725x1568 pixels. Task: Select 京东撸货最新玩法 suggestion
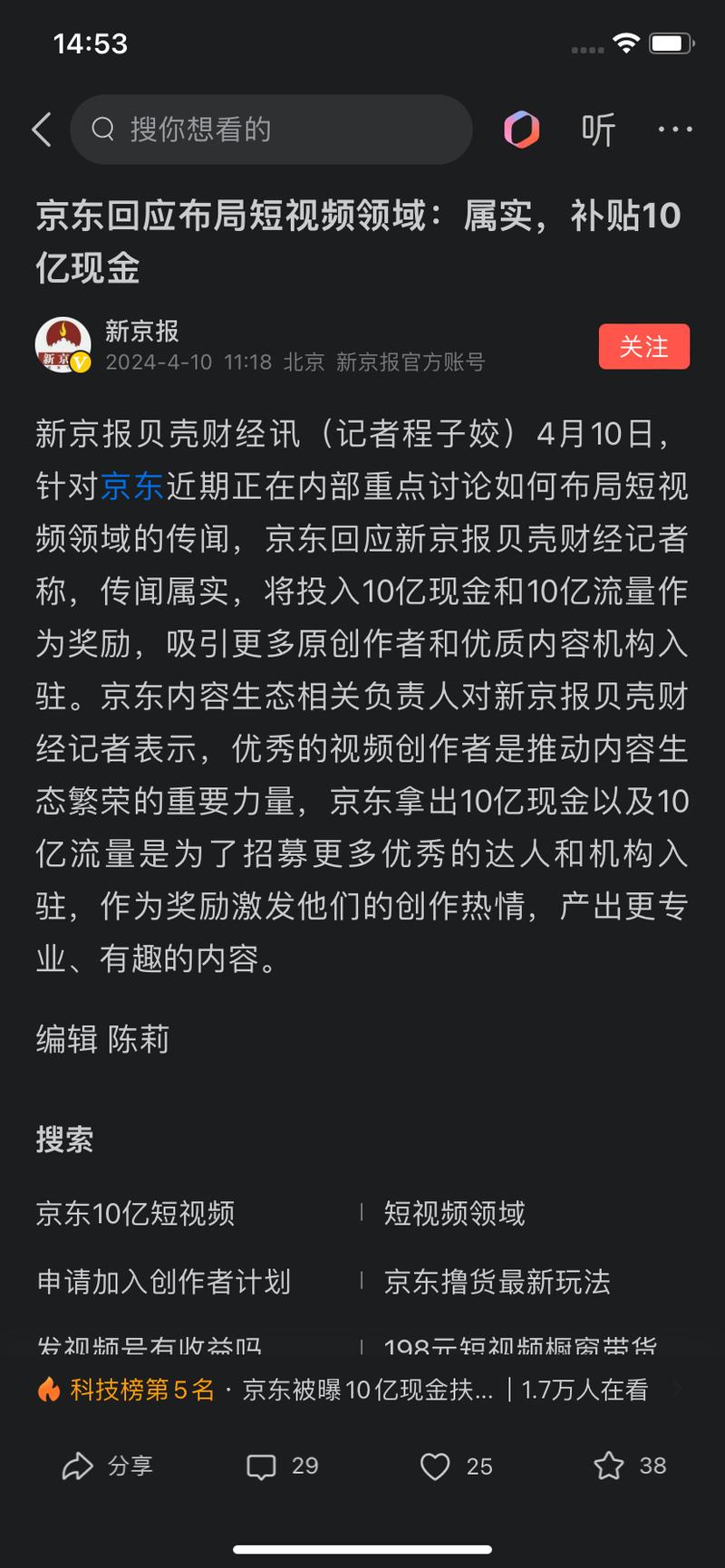click(x=498, y=1283)
